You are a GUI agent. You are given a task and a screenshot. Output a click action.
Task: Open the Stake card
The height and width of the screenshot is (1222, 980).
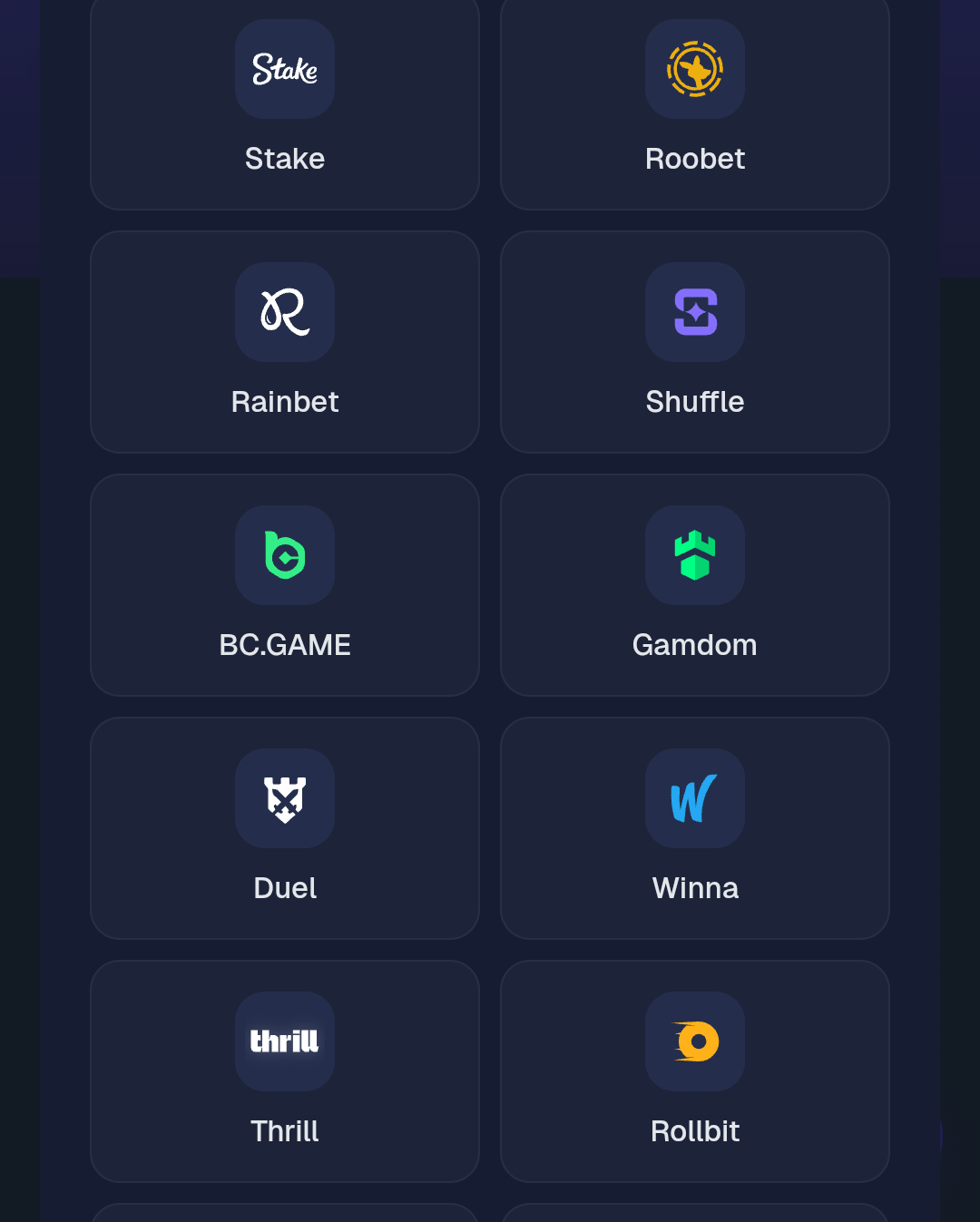click(285, 104)
